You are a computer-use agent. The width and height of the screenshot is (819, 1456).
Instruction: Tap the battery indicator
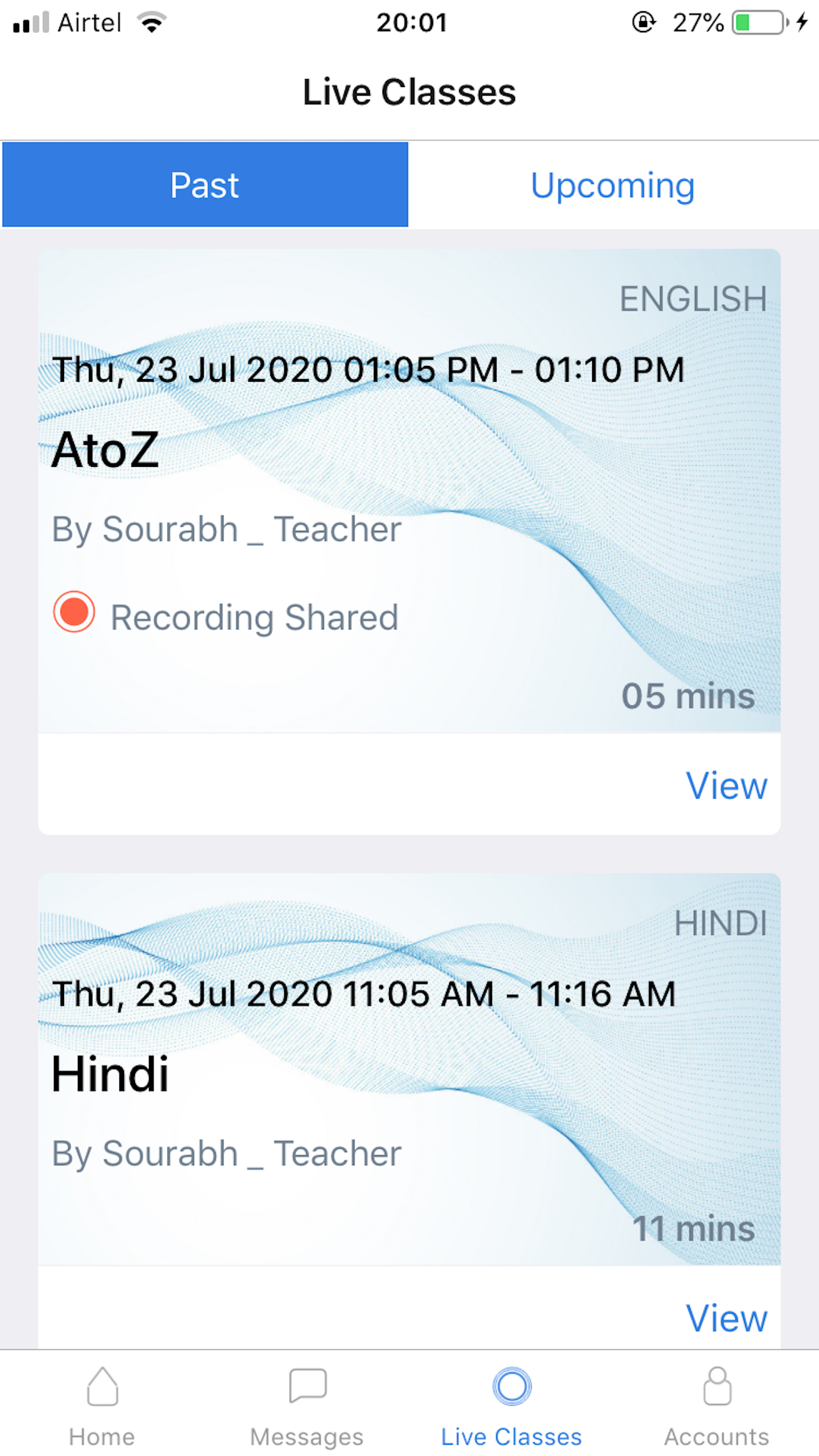pos(752,22)
